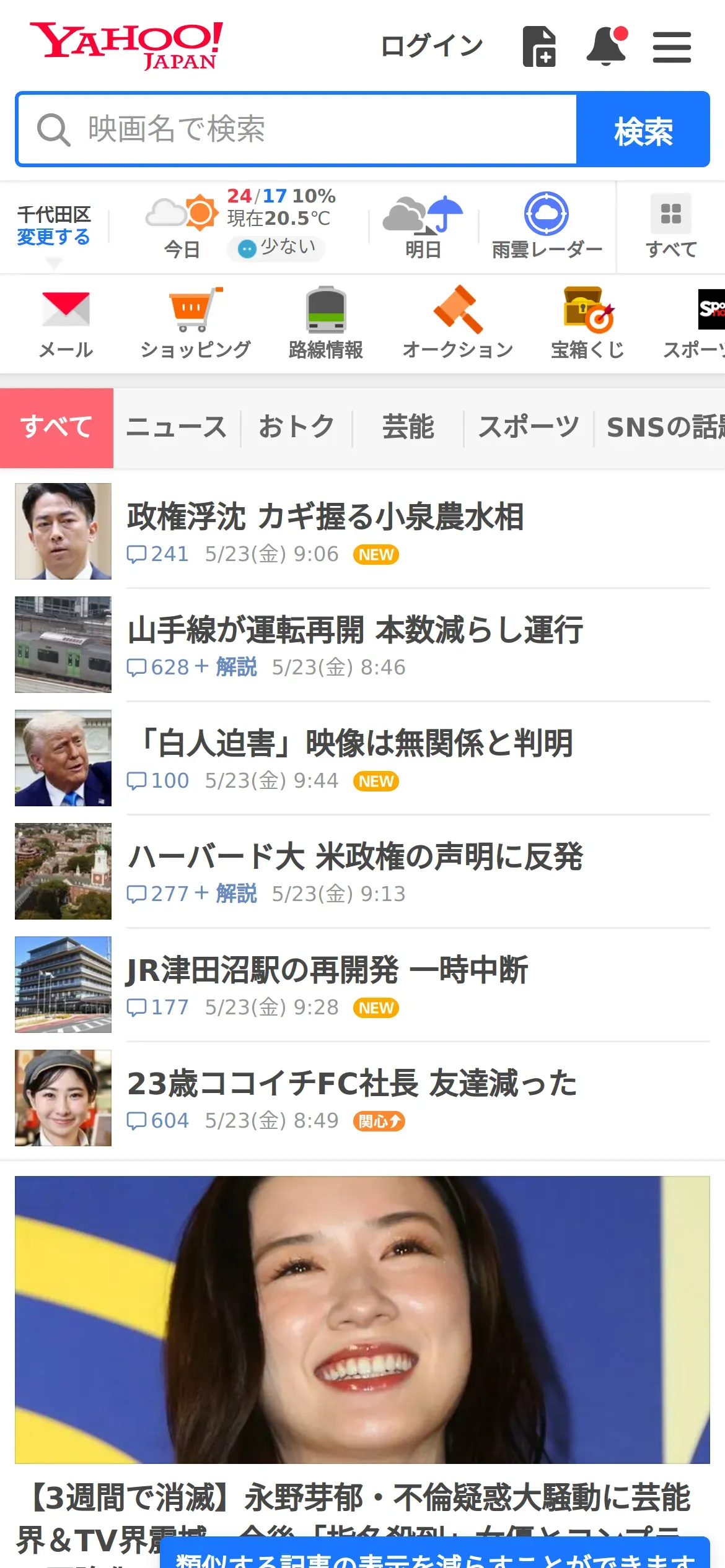Image resolution: width=725 pixels, height=1568 pixels.
Task: Tap the blue 検索 button
Action: click(x=643, y=130)
